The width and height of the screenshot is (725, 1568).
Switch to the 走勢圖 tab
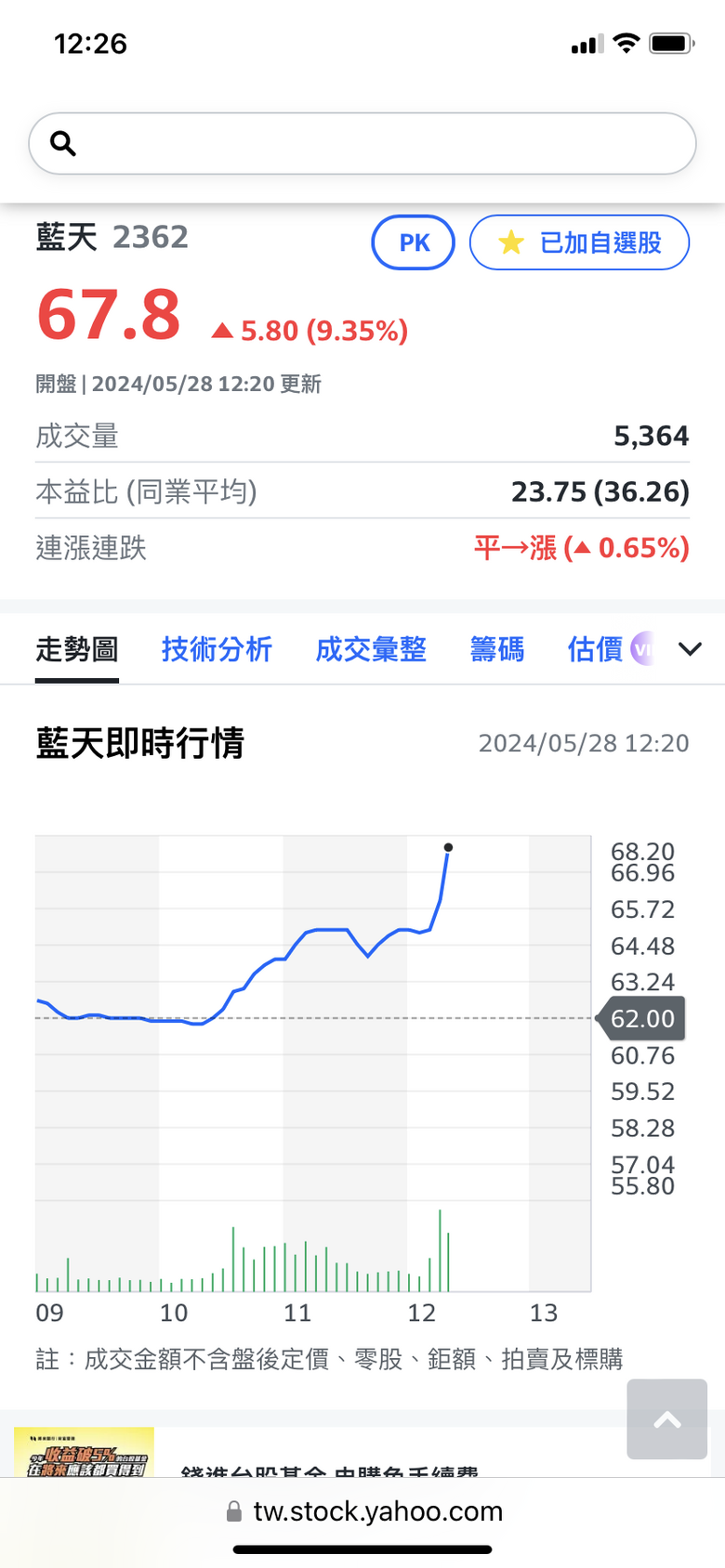tap(77, 649)
